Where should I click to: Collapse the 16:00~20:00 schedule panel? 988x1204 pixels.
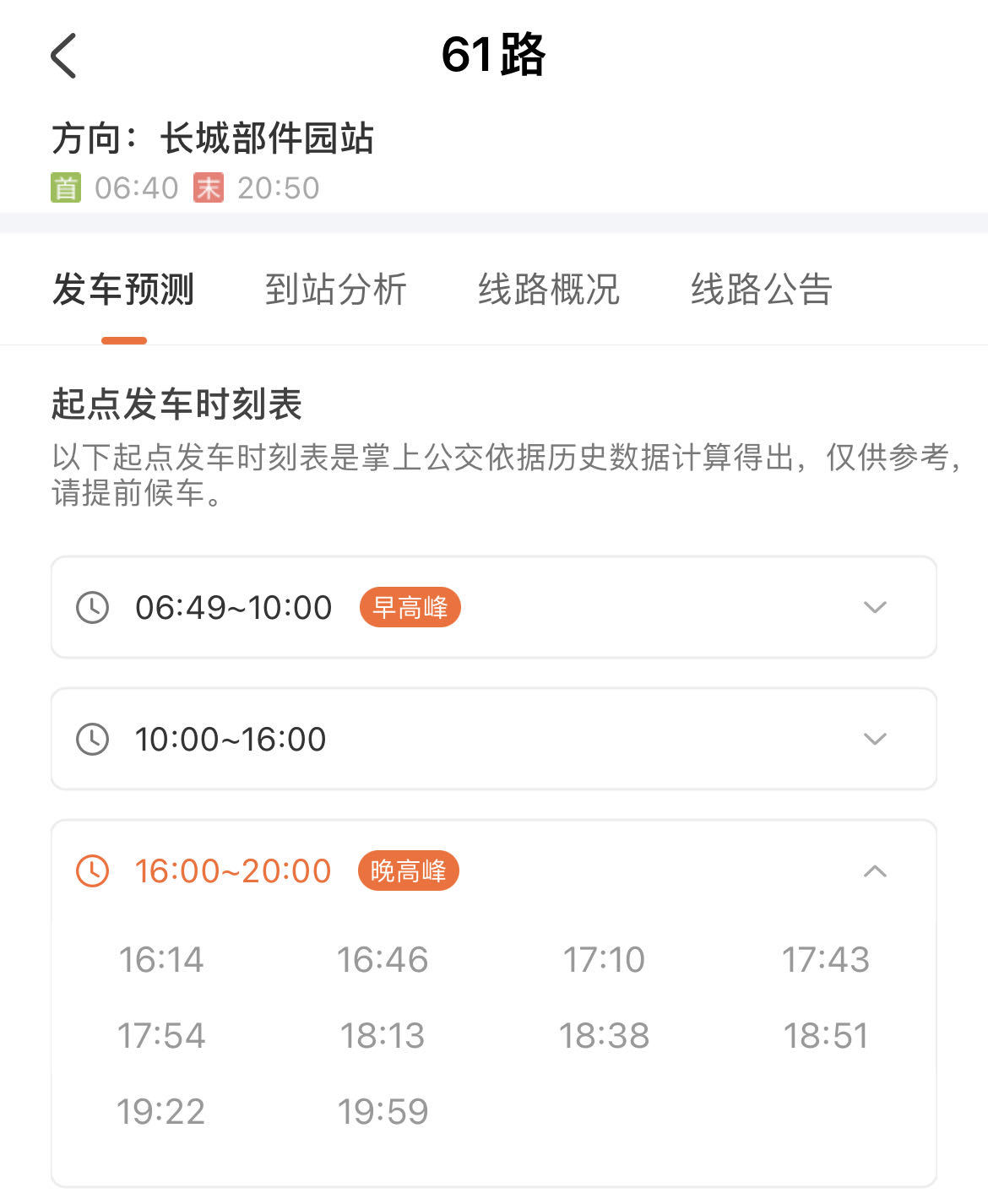(x=874, y=870)
